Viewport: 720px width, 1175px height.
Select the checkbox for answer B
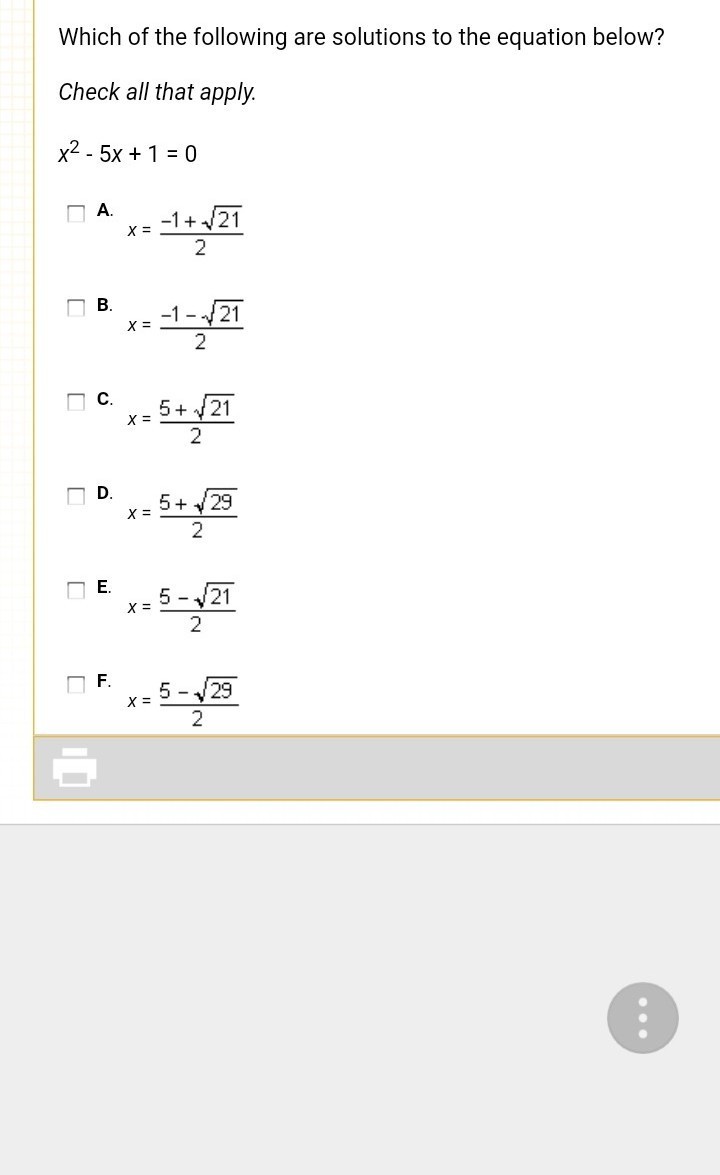click(x=76, y=308)
